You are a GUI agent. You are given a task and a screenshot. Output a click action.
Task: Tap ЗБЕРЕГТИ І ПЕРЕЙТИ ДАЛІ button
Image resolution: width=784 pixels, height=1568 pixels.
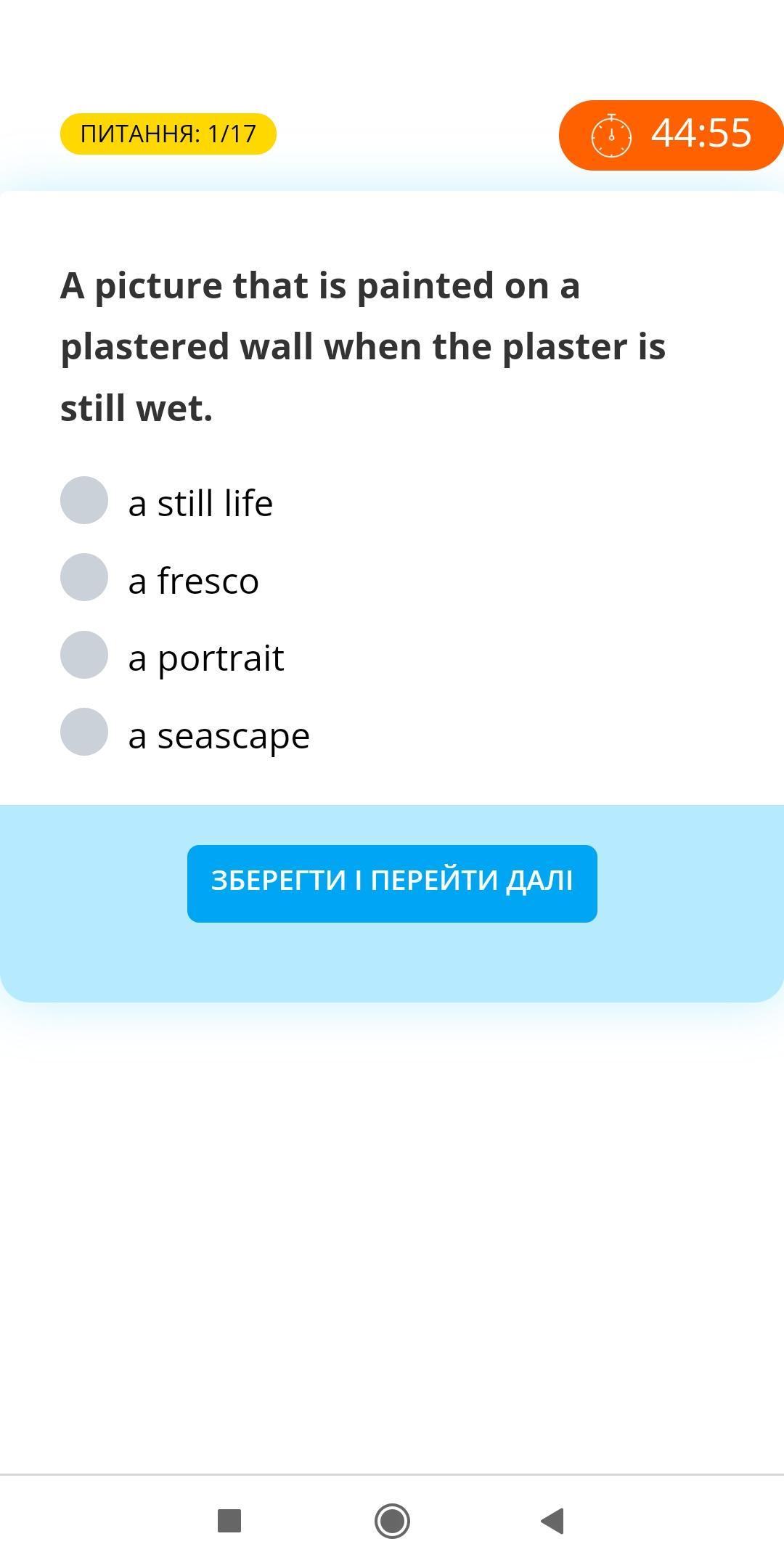392,883
